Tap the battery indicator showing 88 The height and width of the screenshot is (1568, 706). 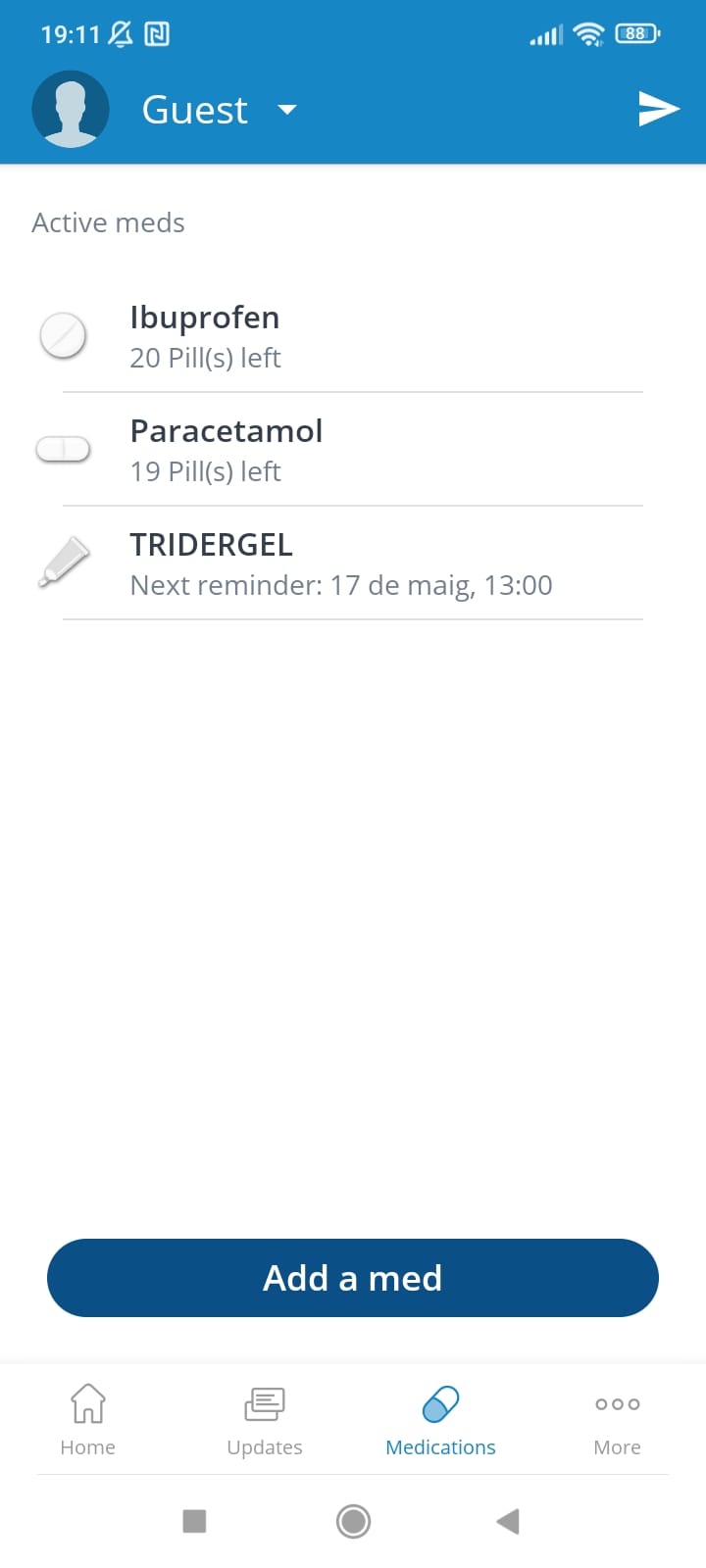click(634, 33)
